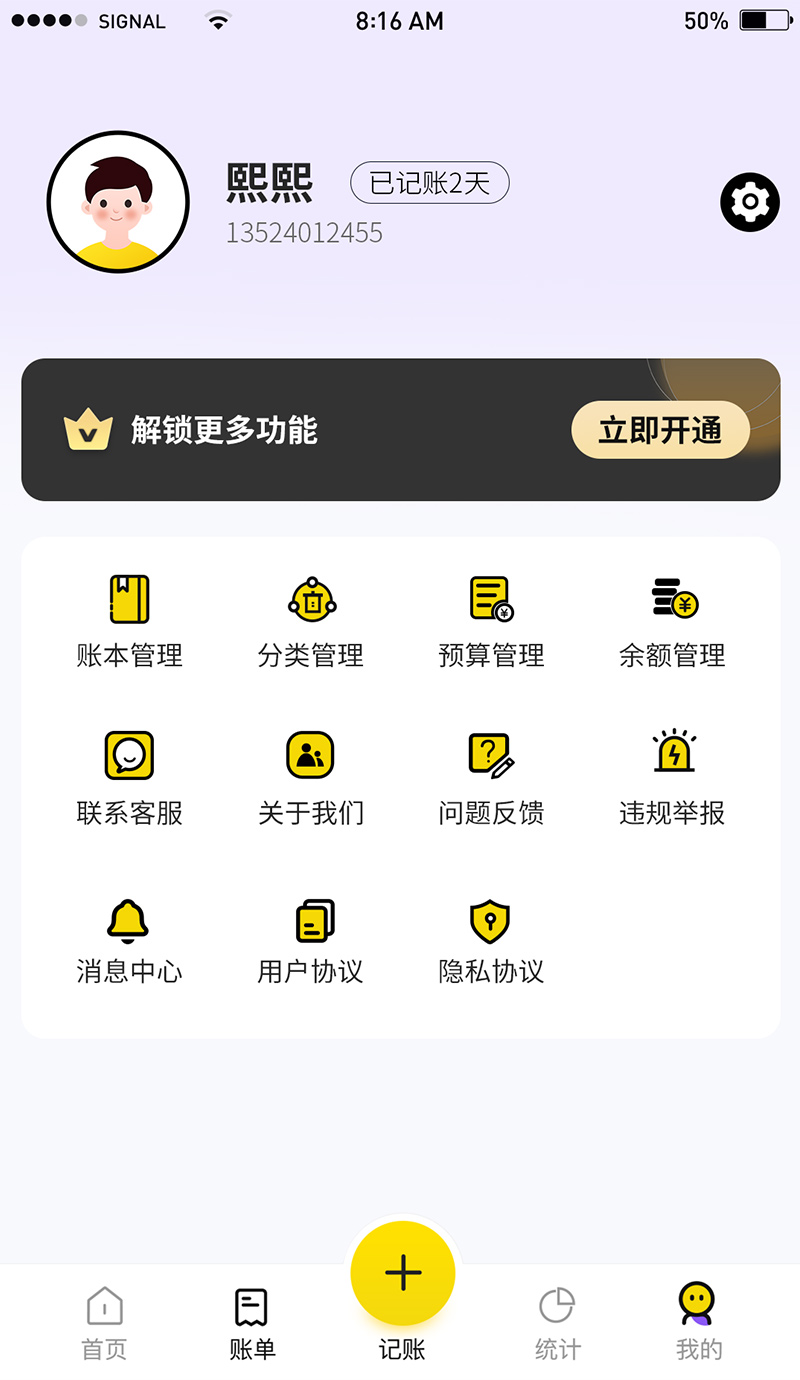Tap the profile avatar picture
The height and width of the screenshot is (1380, 800).
[x=118, y=202]
